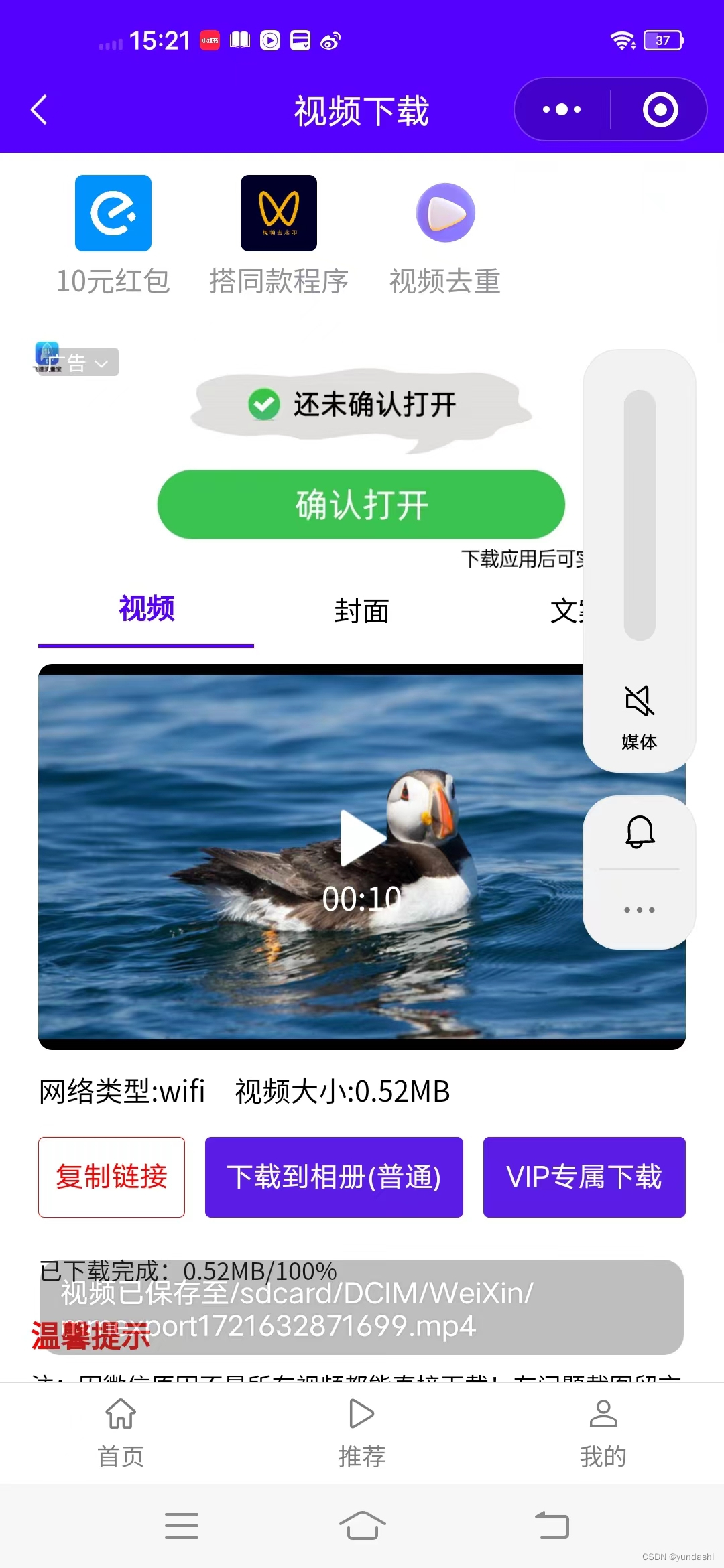Open the mini program three-dot menu
724x1568 pixels.
pyautogui.click(x=562, y=110)
